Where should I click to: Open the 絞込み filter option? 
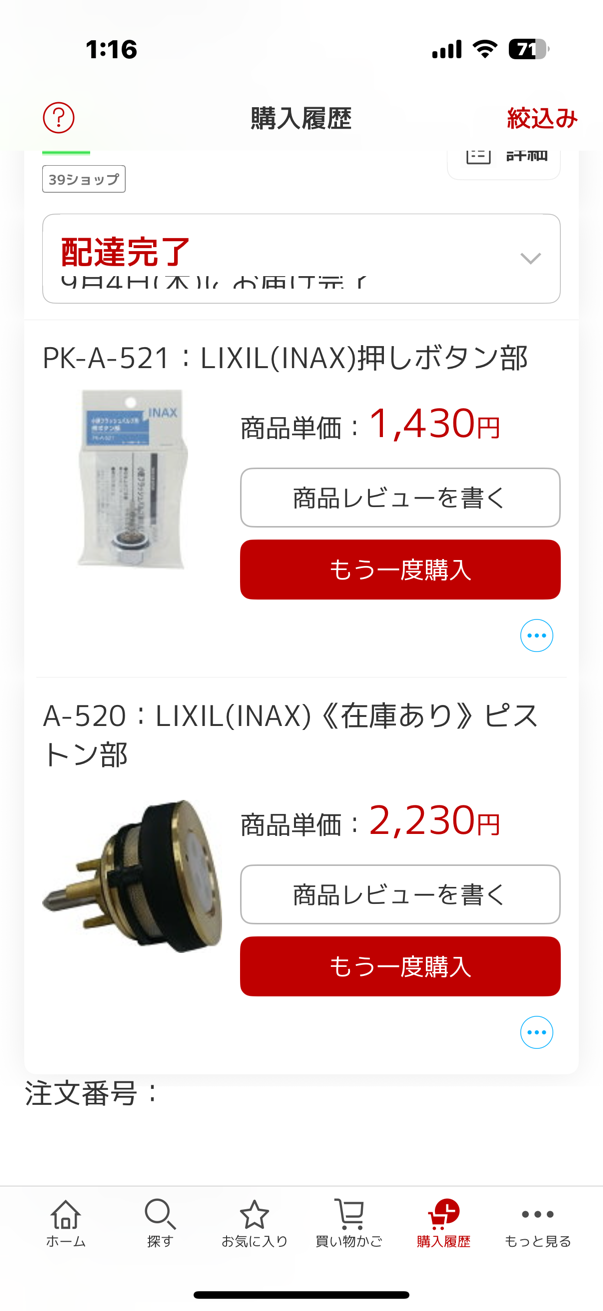541,118
